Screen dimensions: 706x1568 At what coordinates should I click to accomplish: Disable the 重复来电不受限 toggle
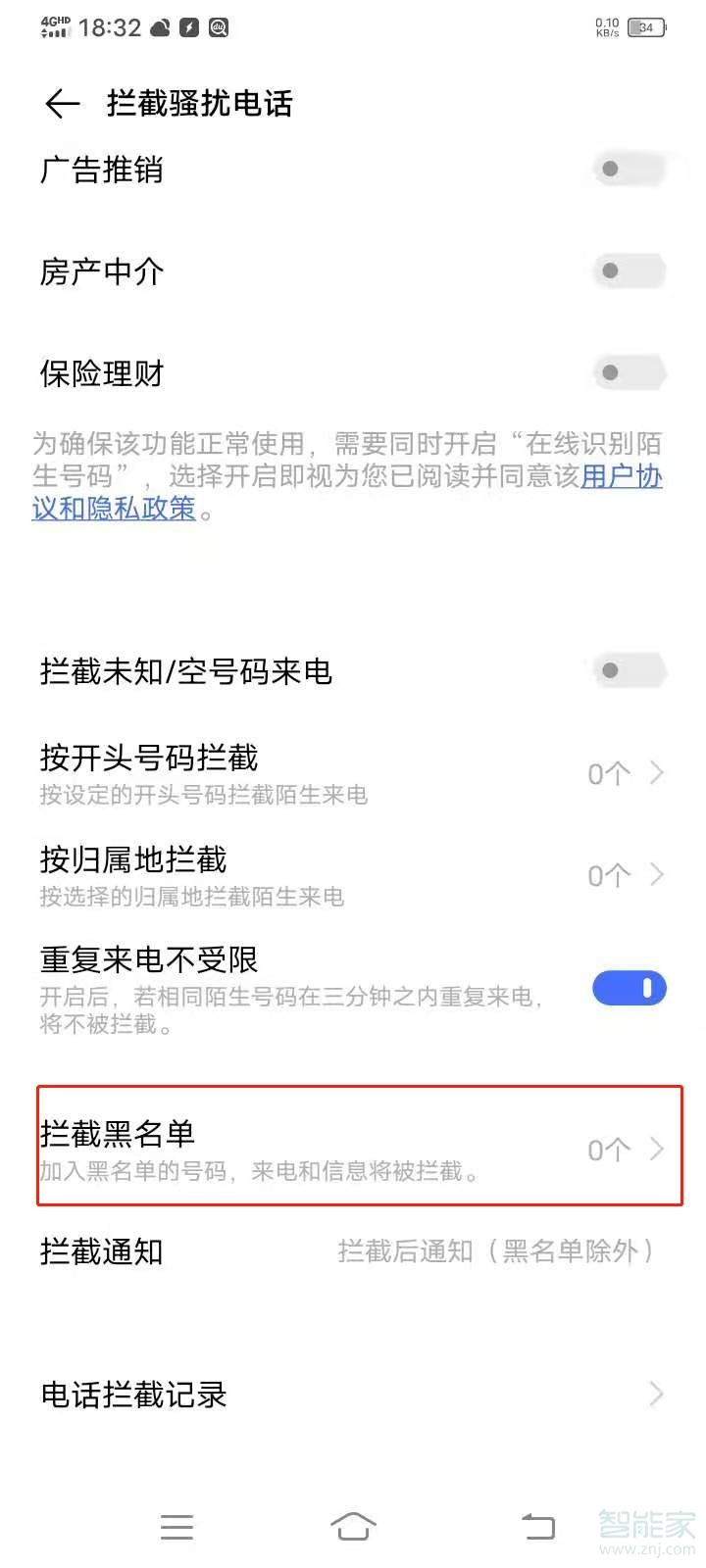coord(629,988)
